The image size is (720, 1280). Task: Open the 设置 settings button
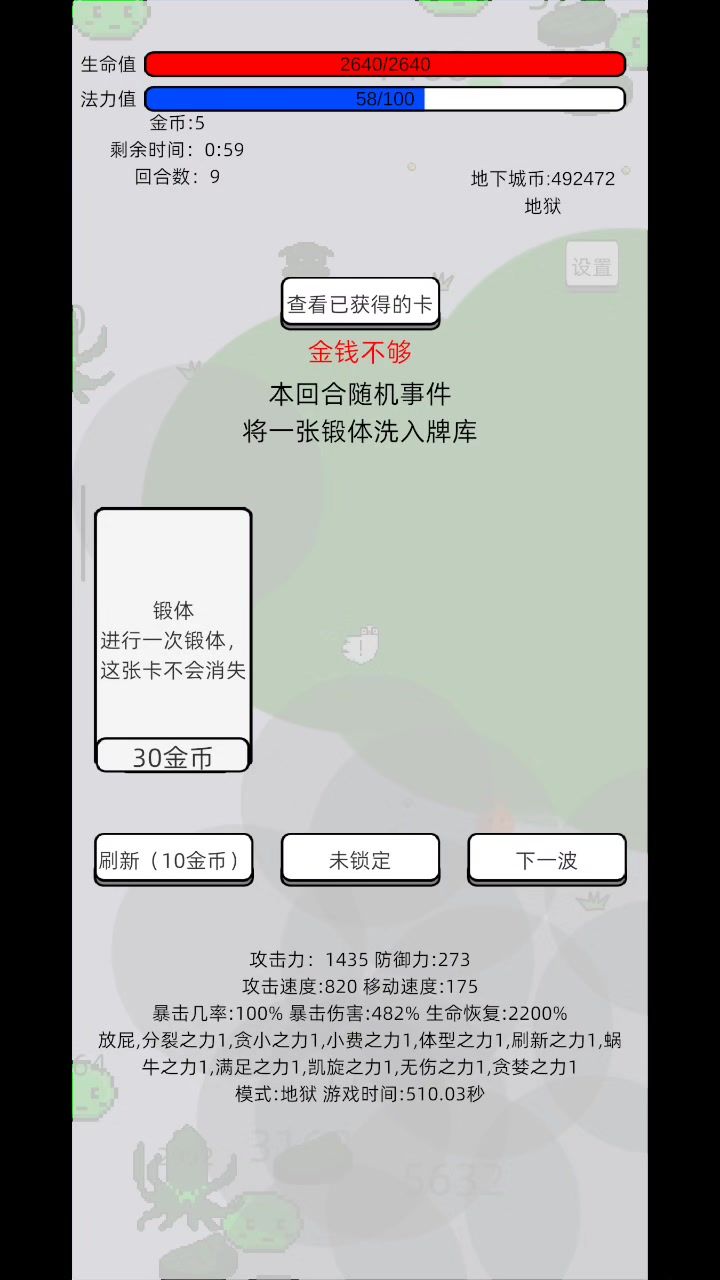pos(591,266)
